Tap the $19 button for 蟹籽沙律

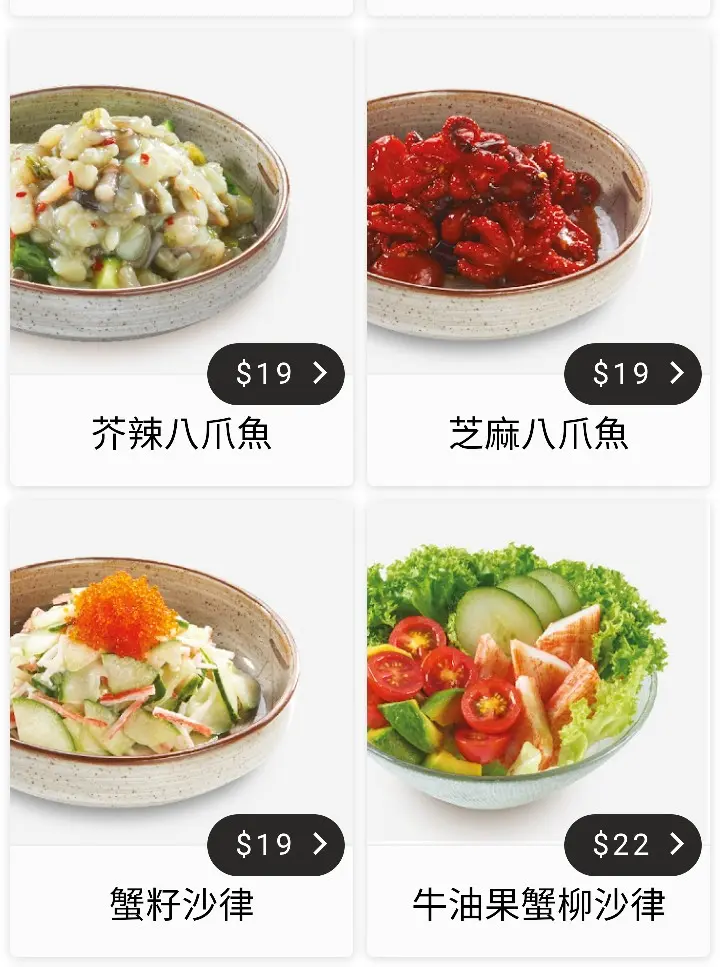[276, 845]
